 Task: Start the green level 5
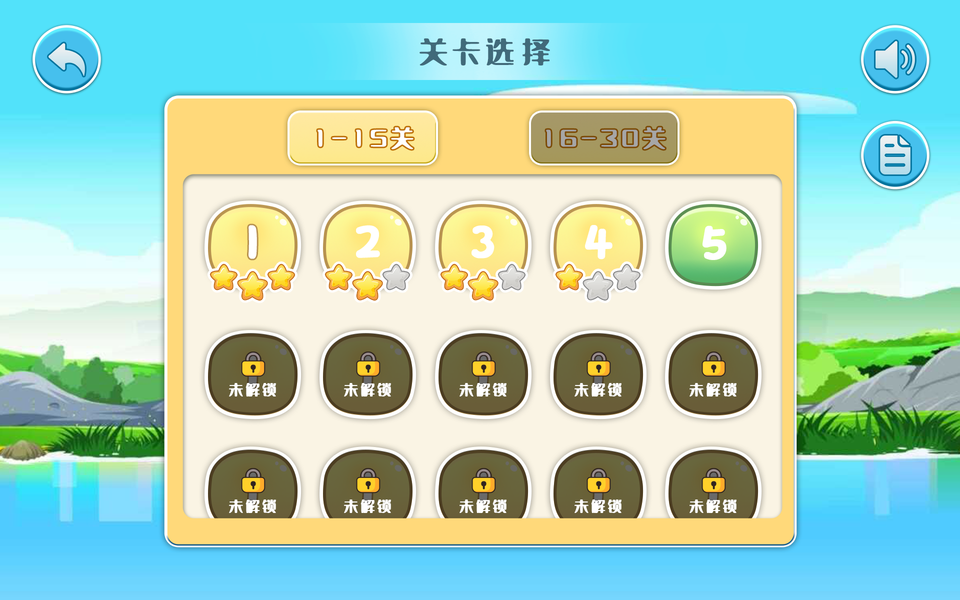(x=713, y=245)
